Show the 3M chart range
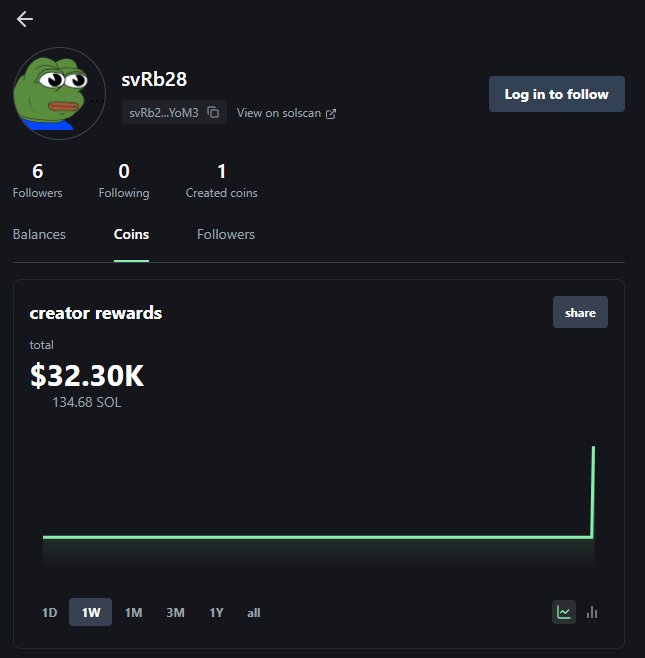 (x=175, y=612)
